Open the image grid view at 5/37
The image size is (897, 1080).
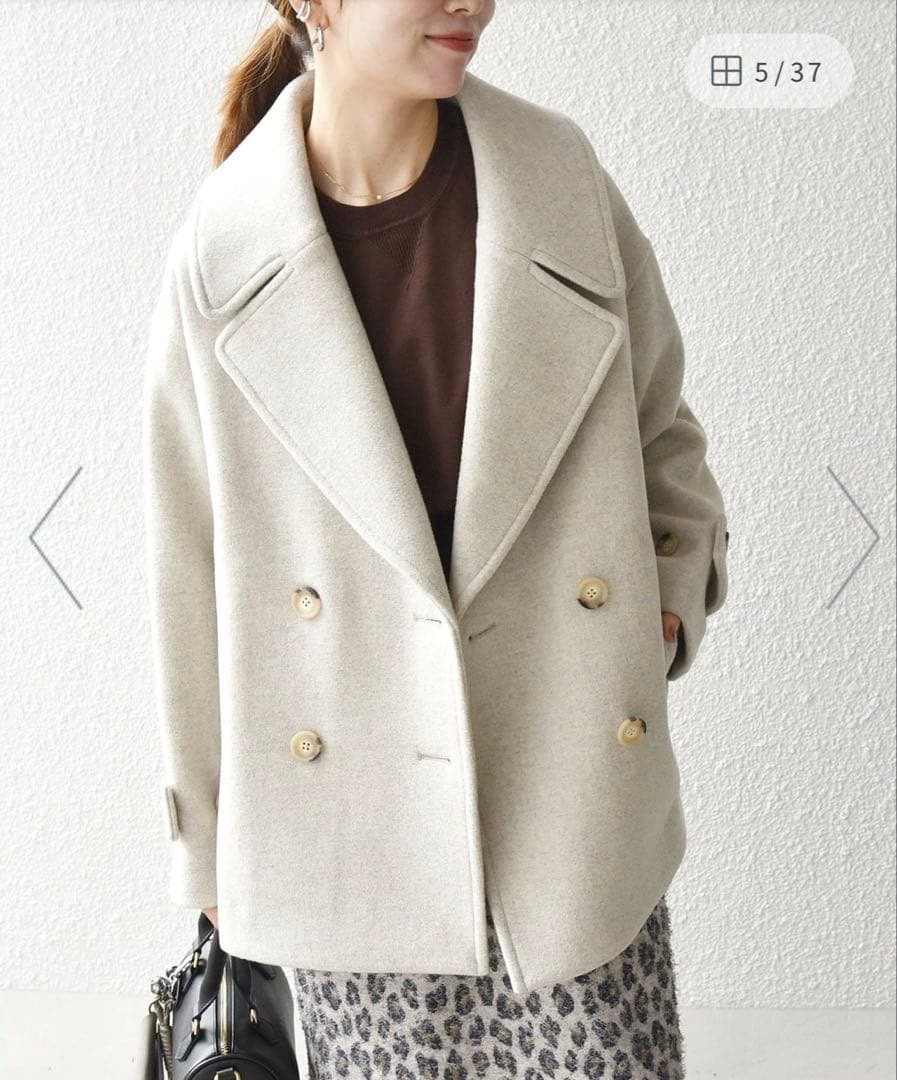[767, 71]
